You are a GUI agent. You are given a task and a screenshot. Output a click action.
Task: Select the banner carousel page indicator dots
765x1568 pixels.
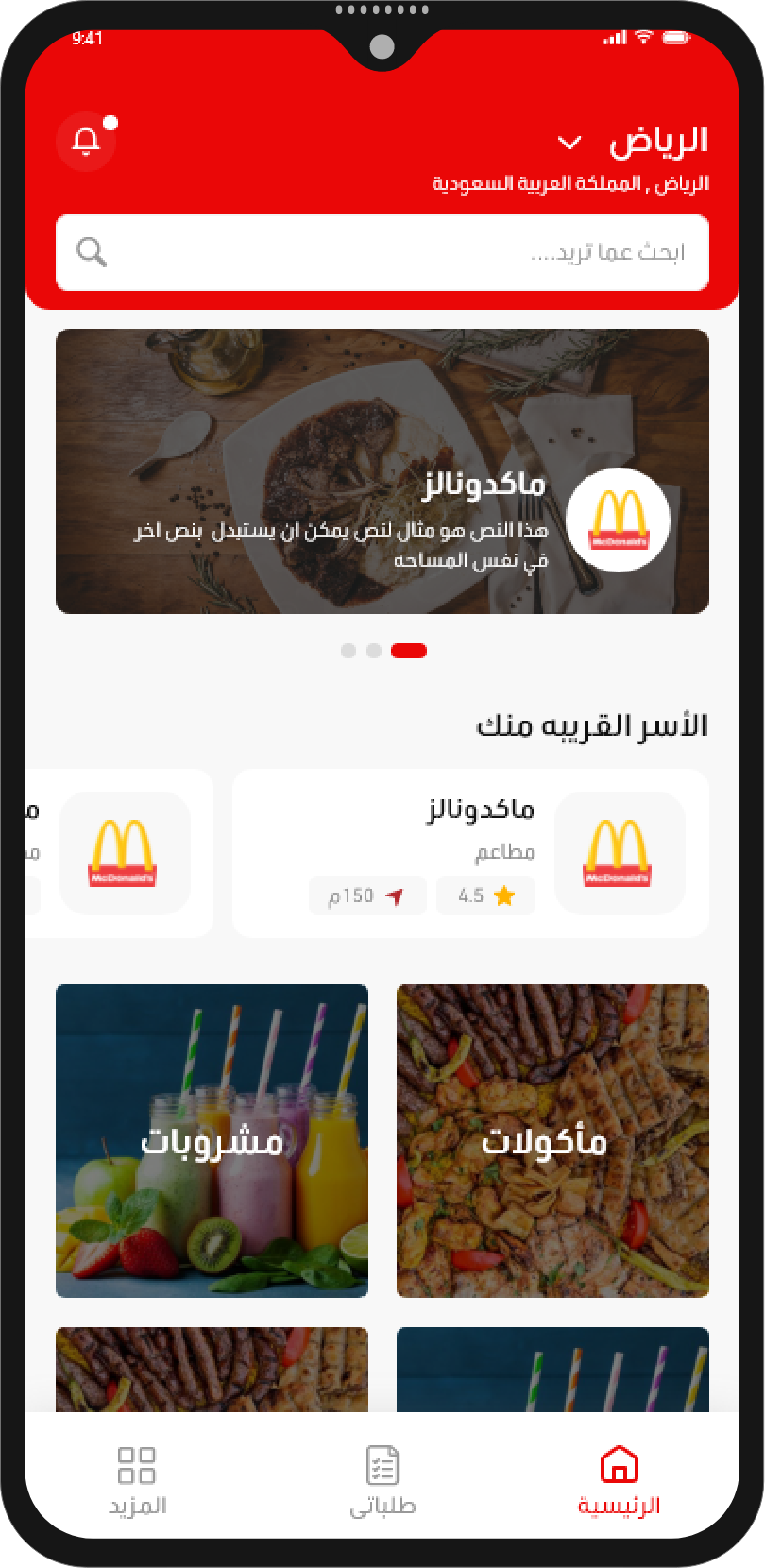383,651
